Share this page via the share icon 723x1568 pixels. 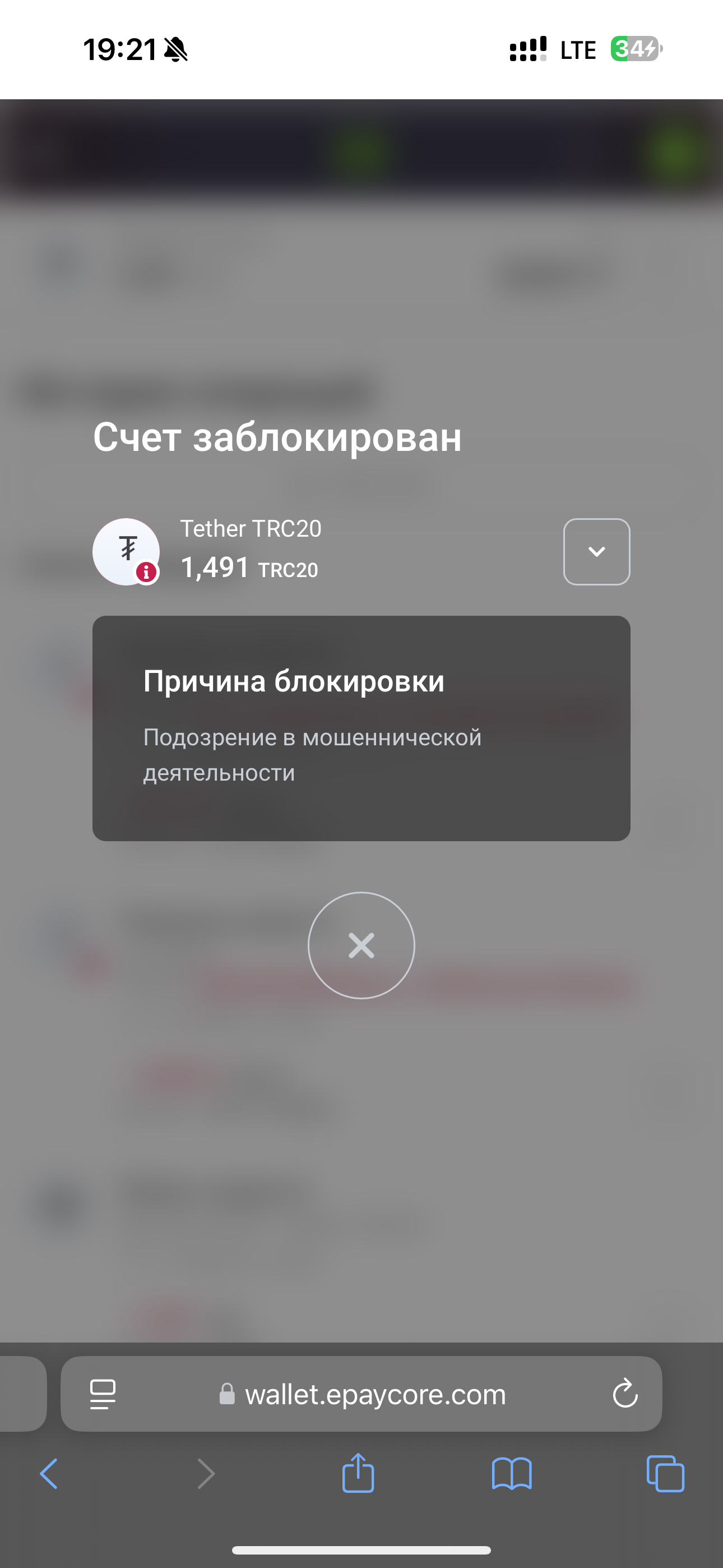pos(359,1473)
